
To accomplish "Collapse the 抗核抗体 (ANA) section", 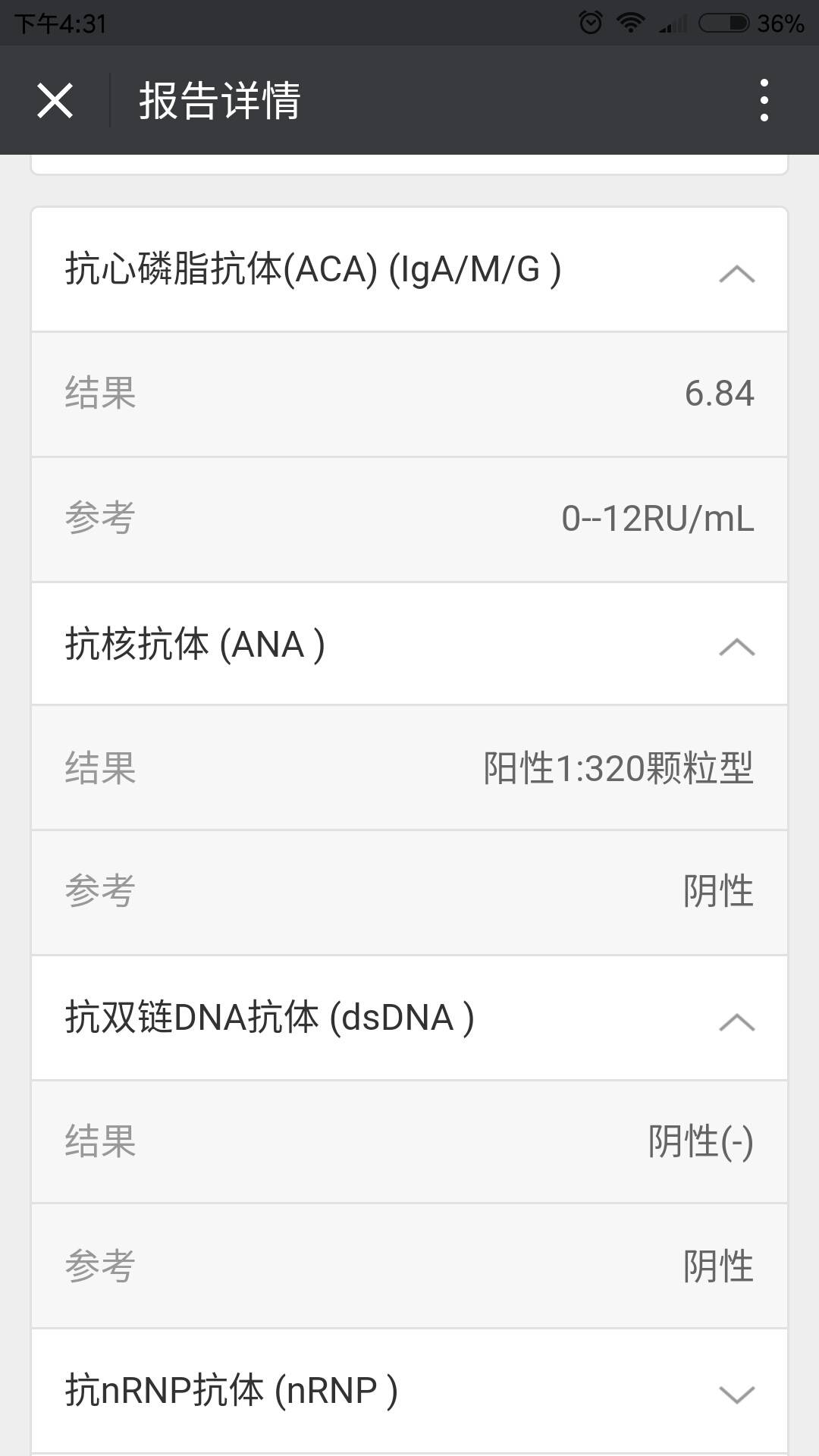I will tap(736, 647).
